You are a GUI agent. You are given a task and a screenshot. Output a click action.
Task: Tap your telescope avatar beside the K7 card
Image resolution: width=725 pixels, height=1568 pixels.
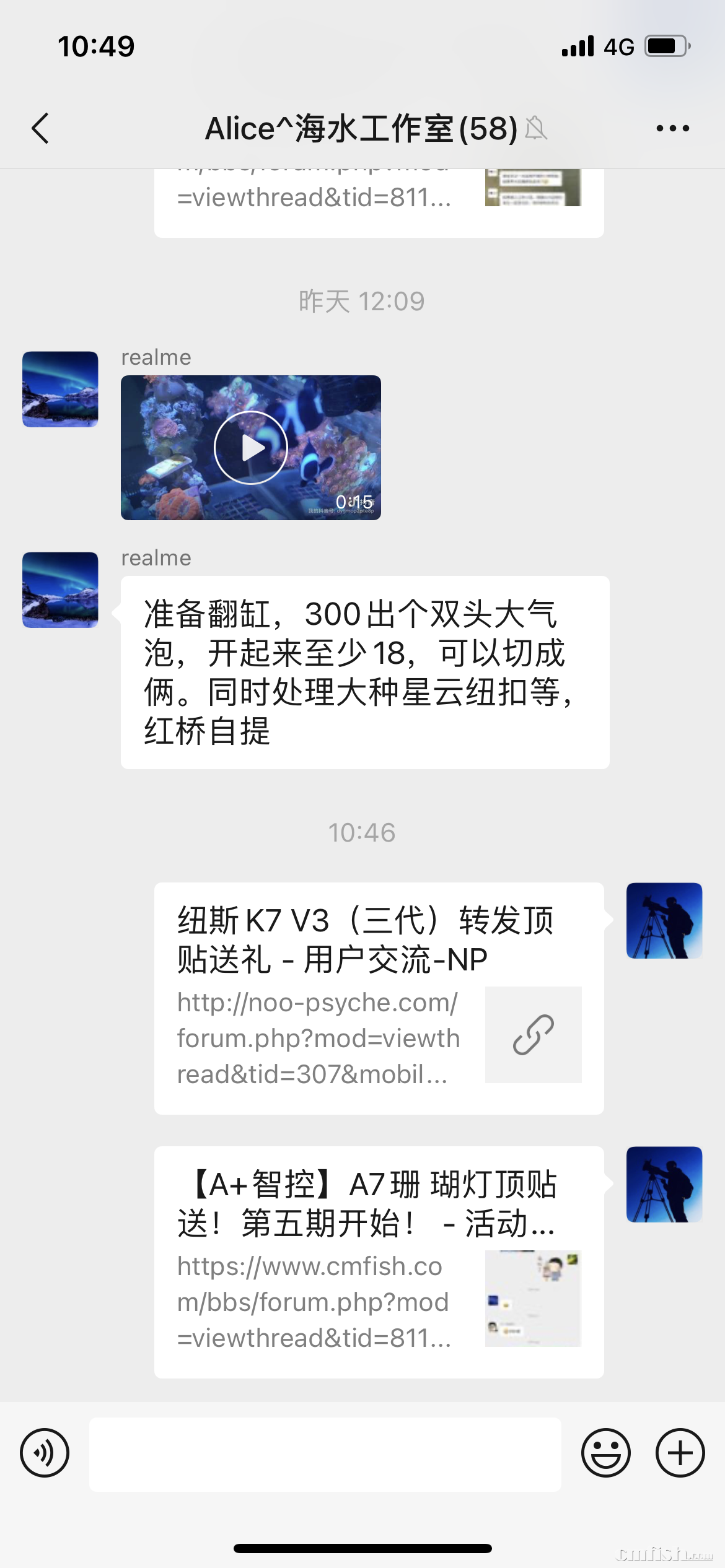click(x=663, y=921)
